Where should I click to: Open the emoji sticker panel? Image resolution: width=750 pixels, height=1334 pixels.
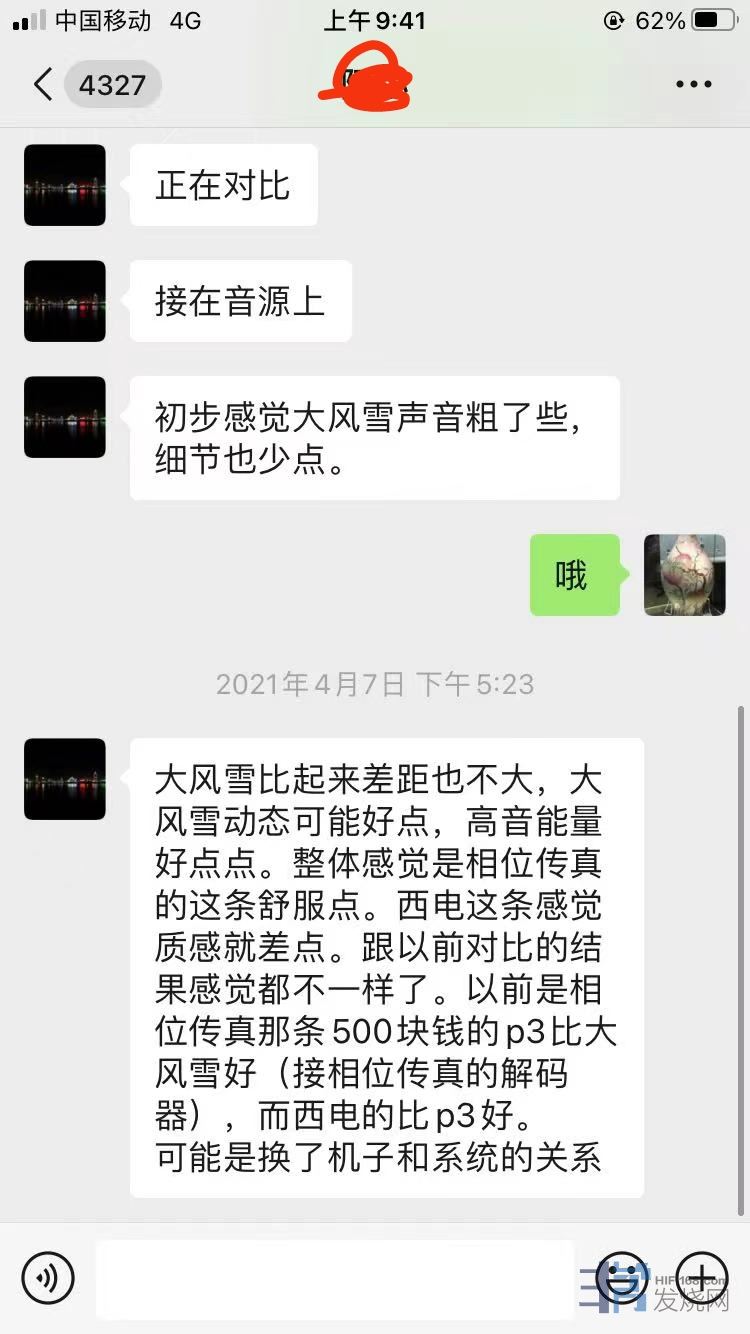click(x=621, y=1277)
